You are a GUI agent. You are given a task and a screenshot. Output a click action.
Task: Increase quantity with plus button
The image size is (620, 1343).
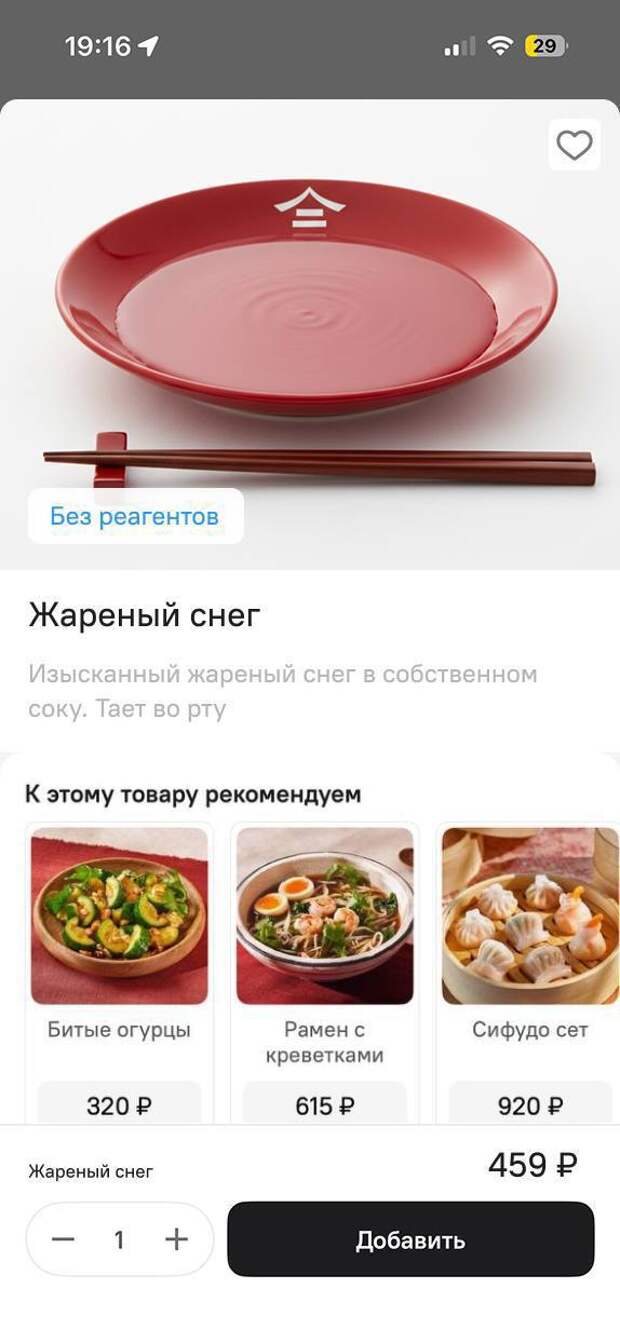tap(176, 1240)
